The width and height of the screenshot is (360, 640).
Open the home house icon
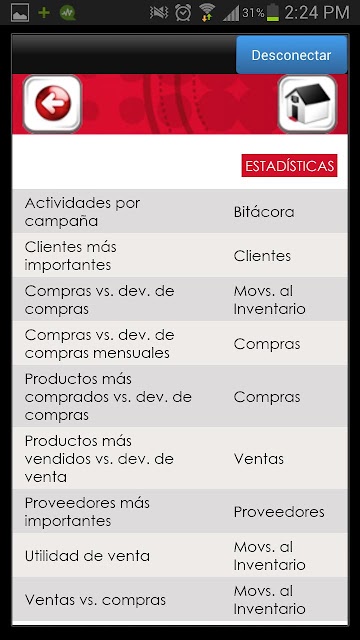point(307,104)
